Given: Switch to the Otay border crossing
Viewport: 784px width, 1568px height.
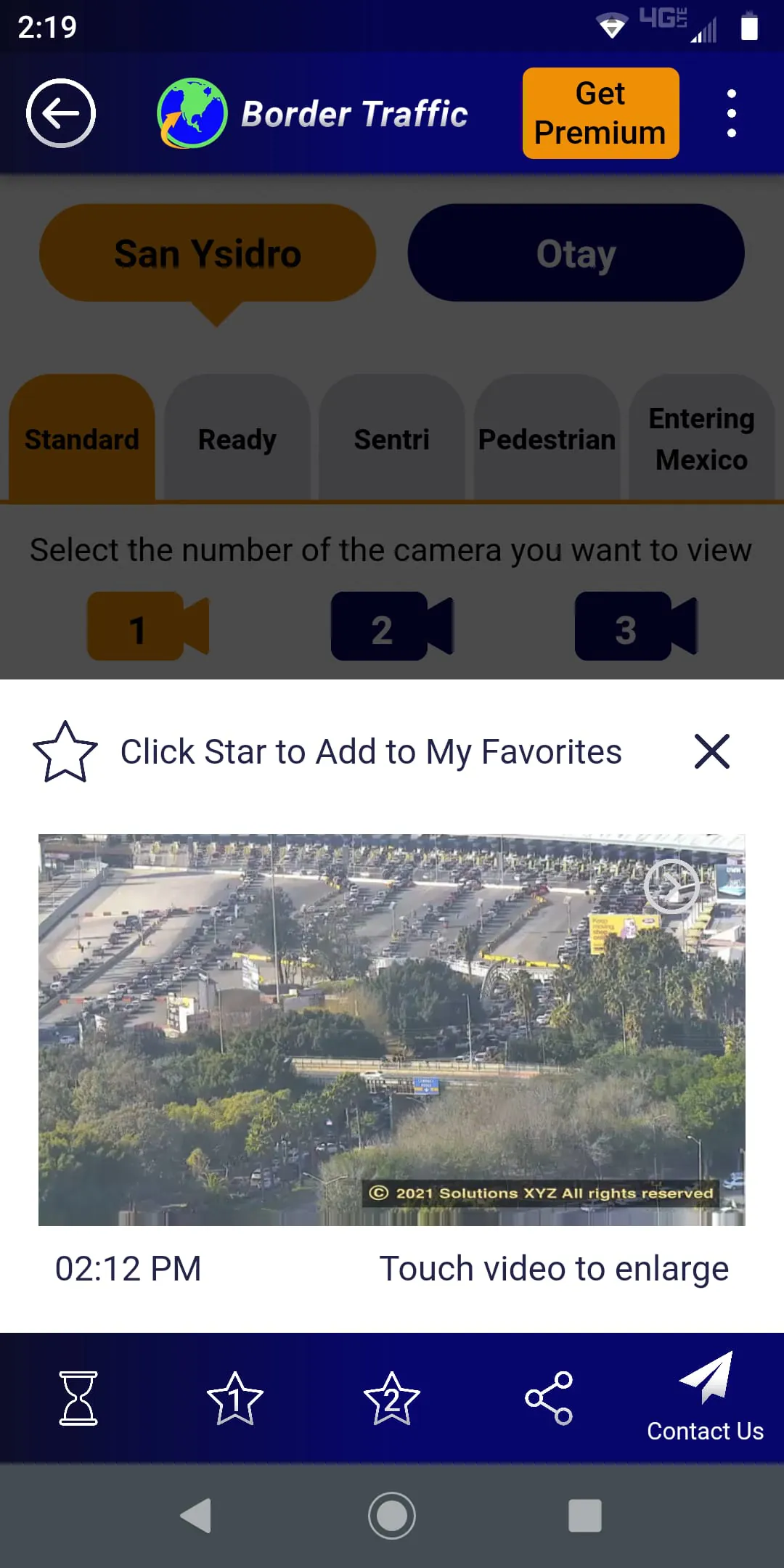Looking at the screenshot, I should click(576, 253).
